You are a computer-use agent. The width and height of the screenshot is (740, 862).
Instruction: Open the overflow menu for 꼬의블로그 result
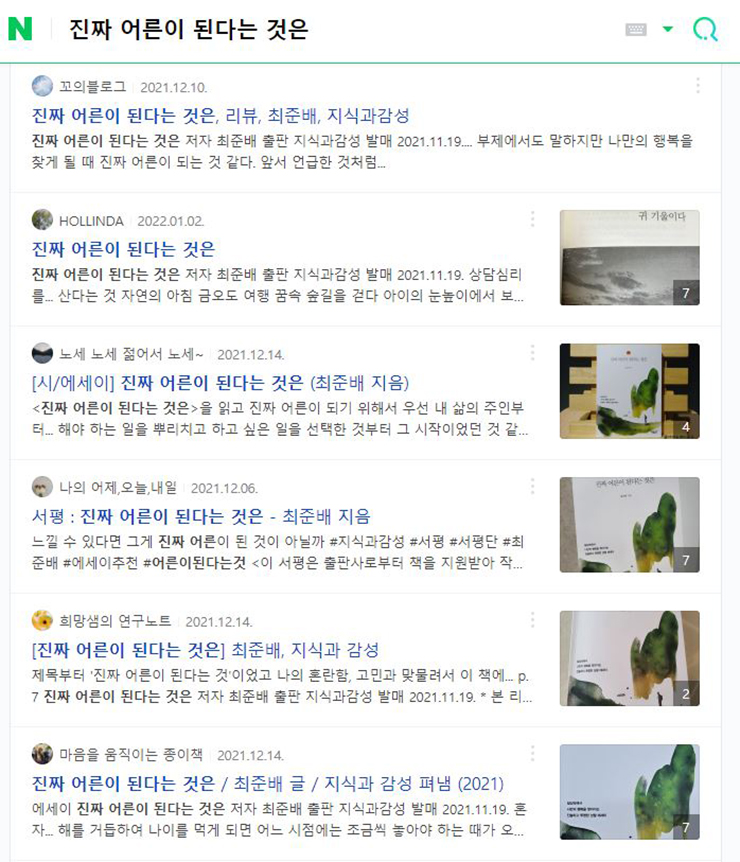(x=698, y=86)
